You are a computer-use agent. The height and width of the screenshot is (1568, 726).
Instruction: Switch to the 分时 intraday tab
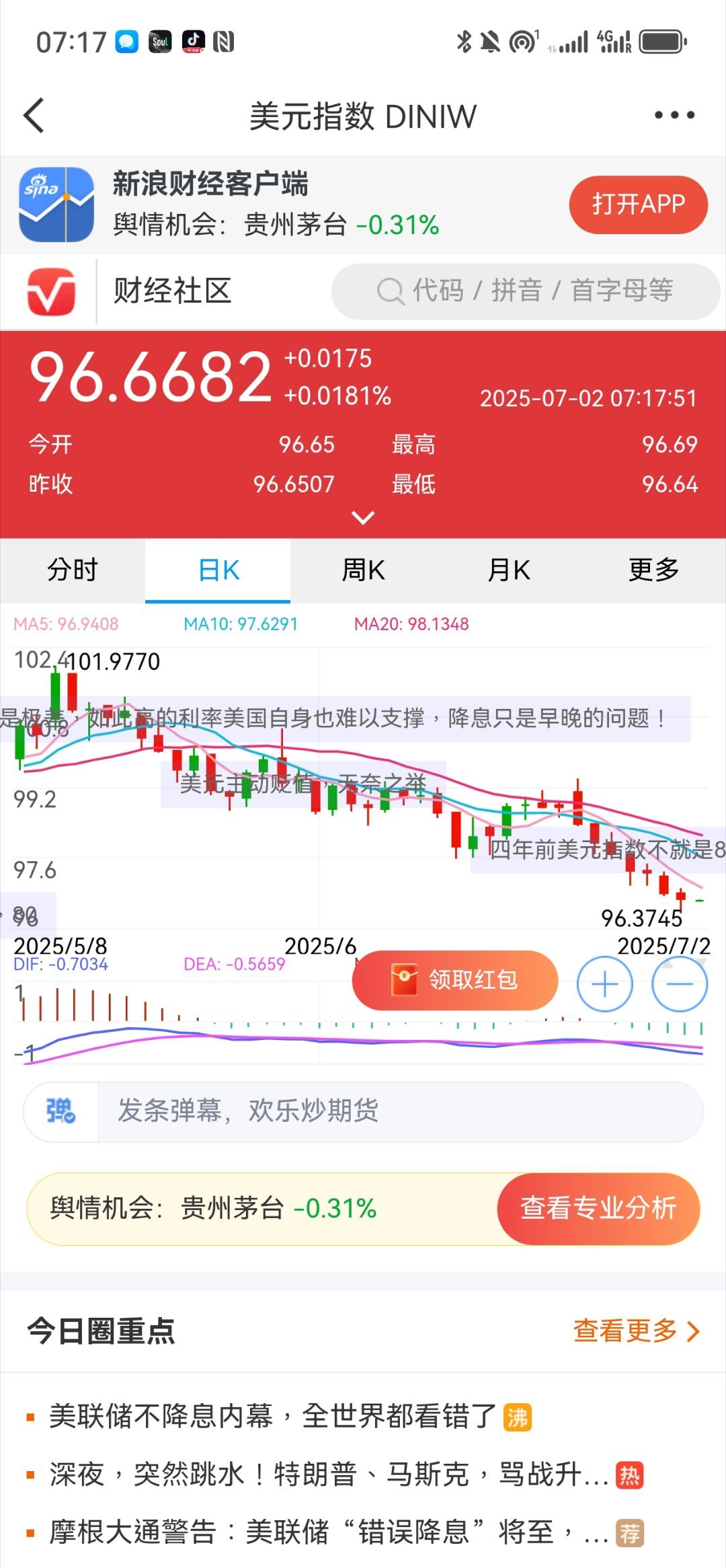click(x=71, y=569)
